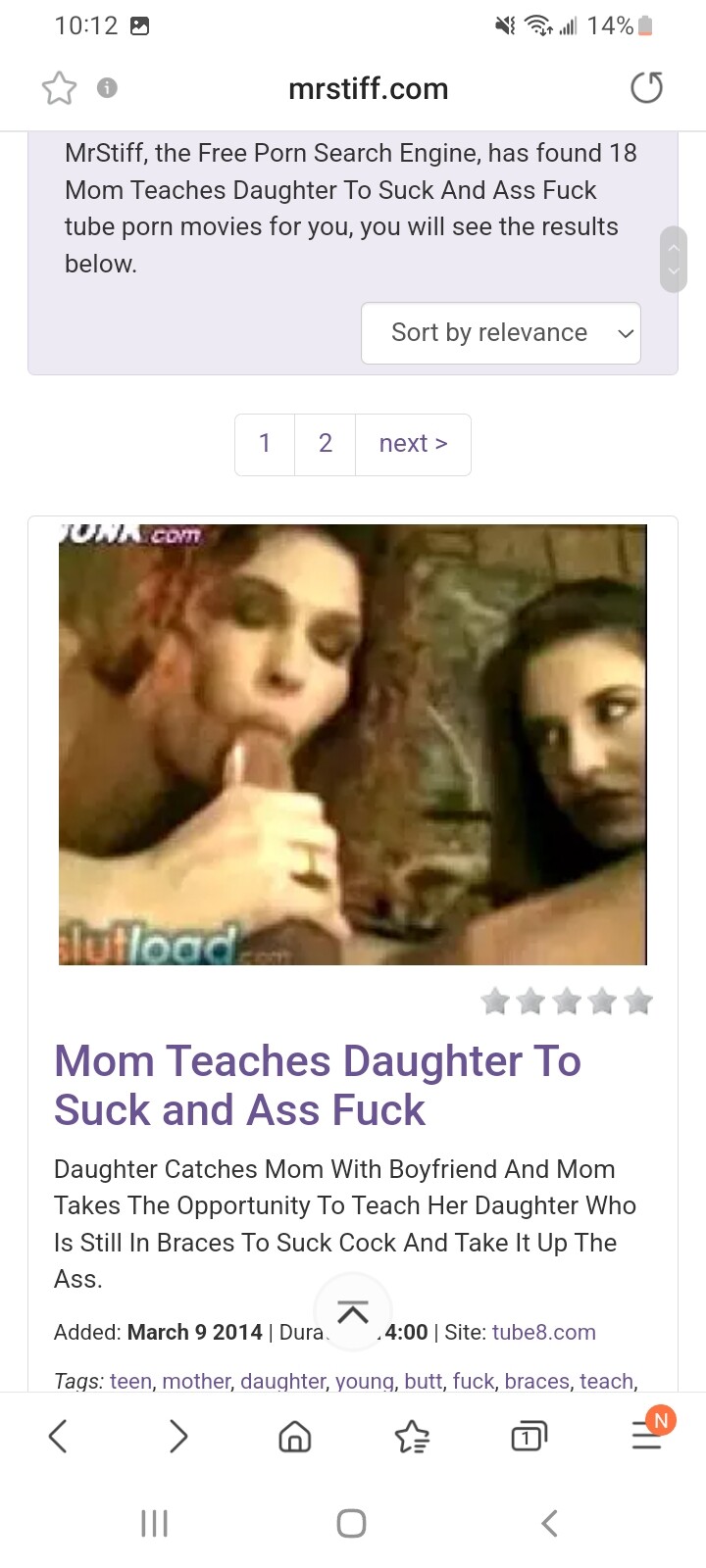Viewport: 706px width, 1568px height.
Task: Select page 1 in pagination
Action: tap(265, 444)
